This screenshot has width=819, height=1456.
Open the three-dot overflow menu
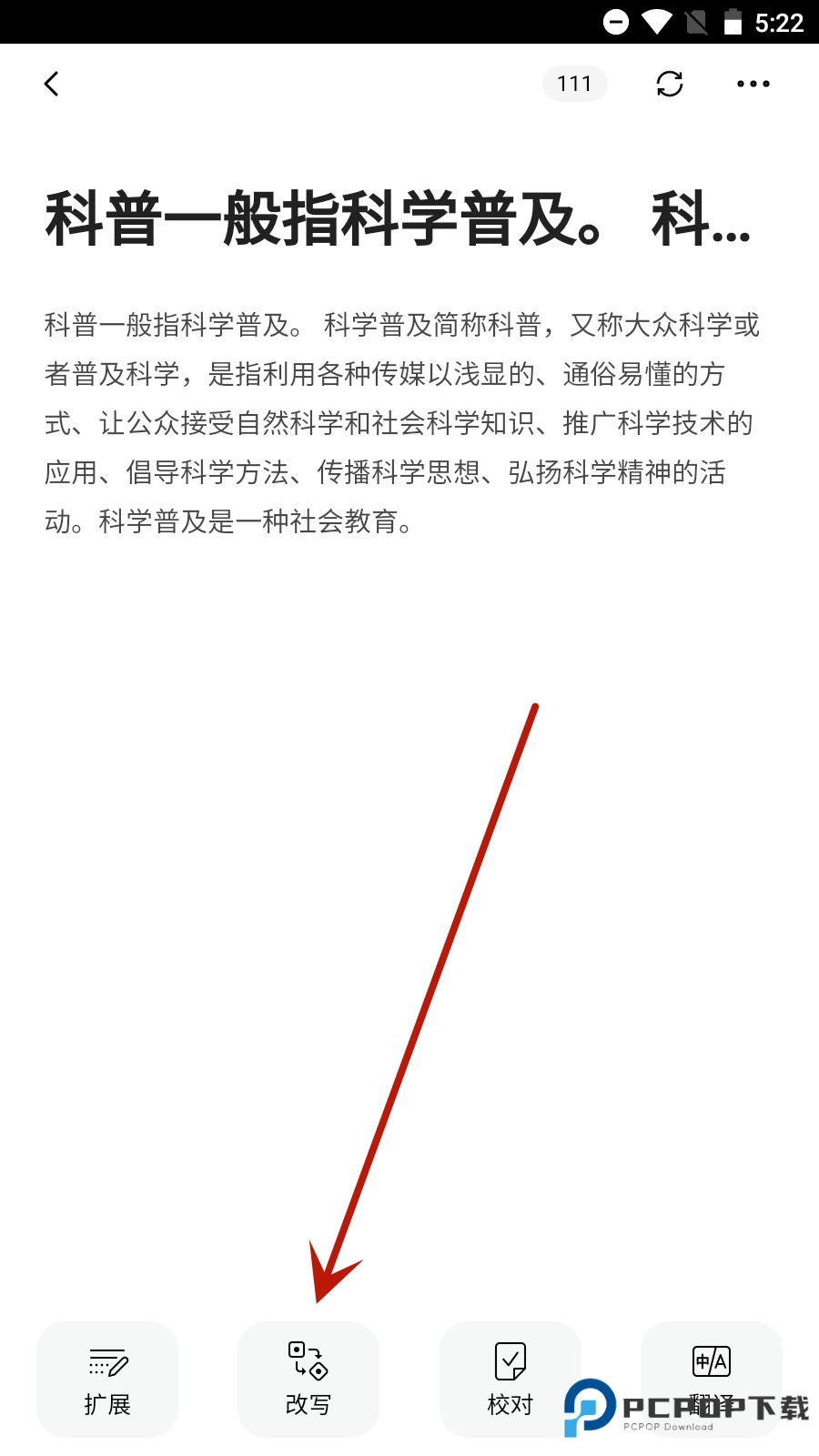tap(753, 84)
